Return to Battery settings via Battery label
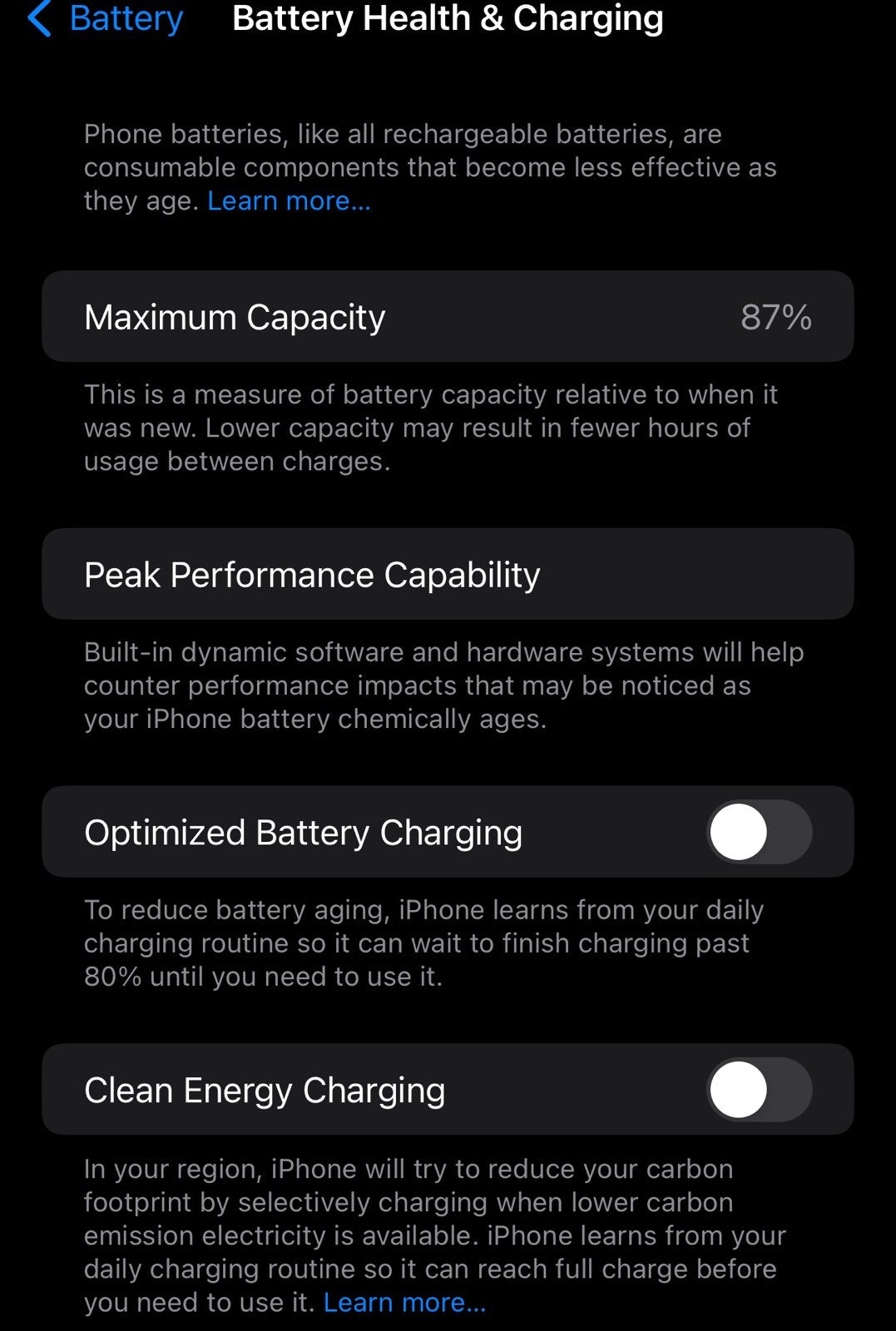896x1331 pixels. click(125, 18)
